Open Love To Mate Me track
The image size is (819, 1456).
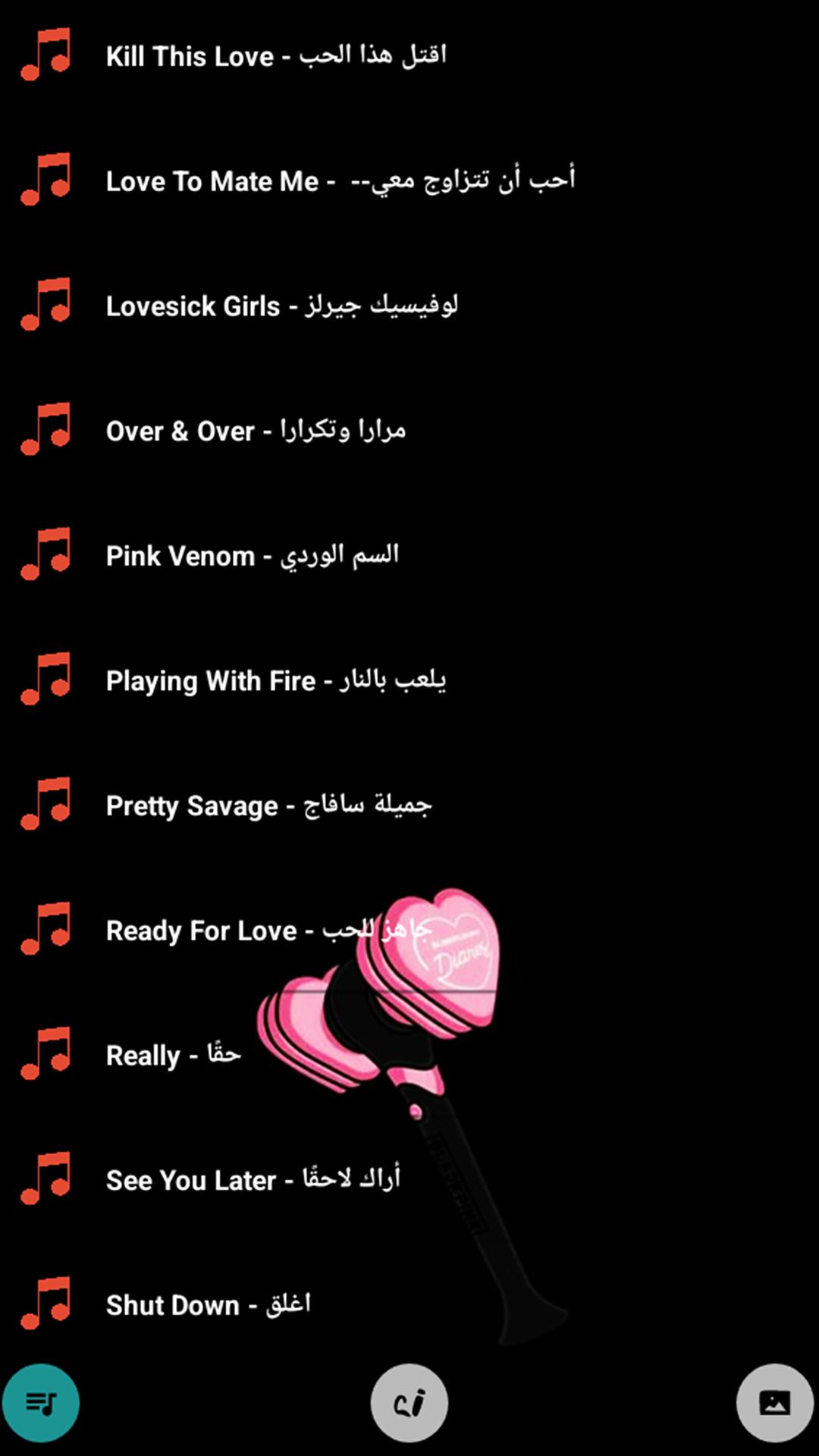(x=340, y=181)
